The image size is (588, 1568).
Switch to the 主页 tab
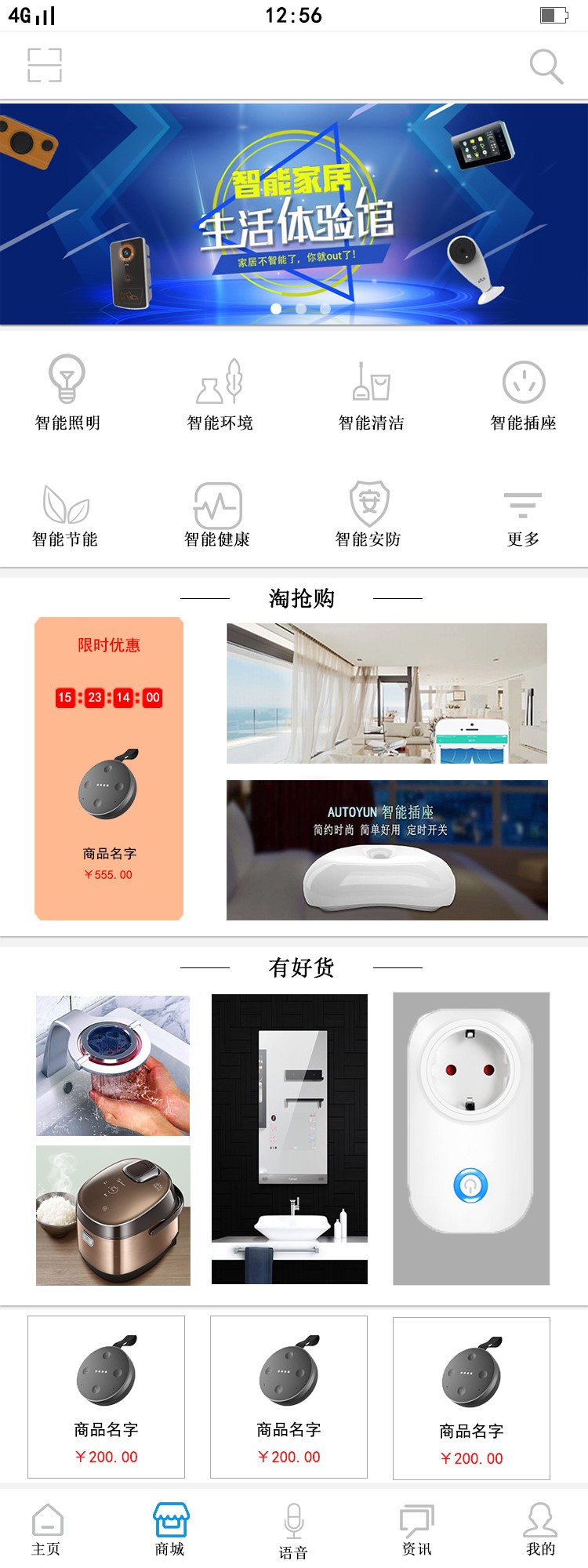pyautogui.click(x=46, y=1529)
